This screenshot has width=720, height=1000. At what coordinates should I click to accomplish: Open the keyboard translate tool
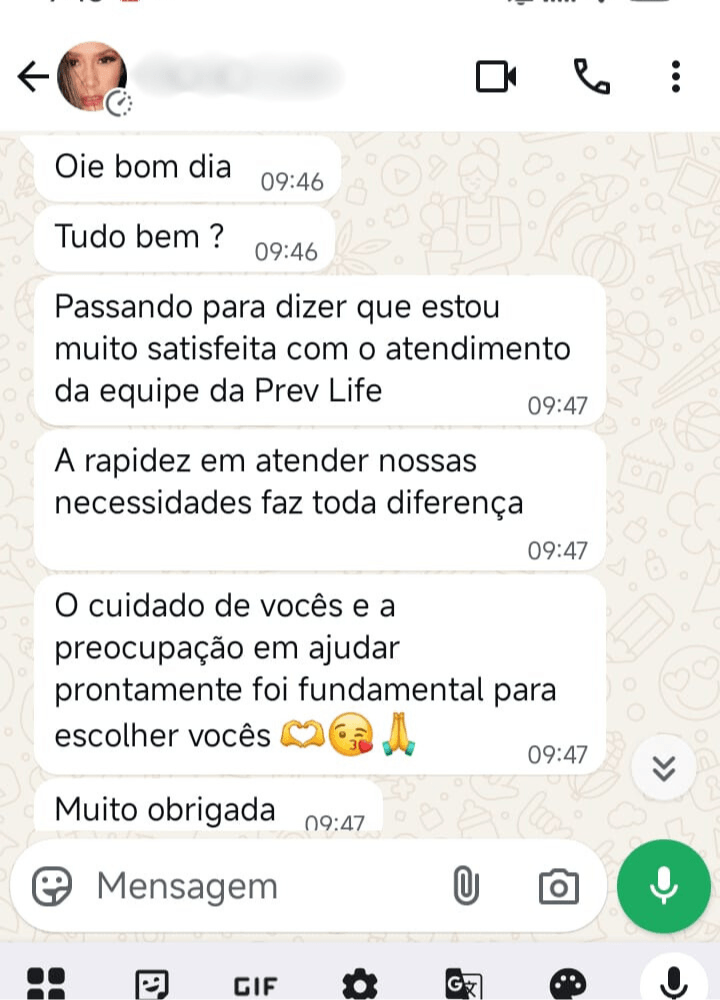pyautogui.click(x=464, y=985)
